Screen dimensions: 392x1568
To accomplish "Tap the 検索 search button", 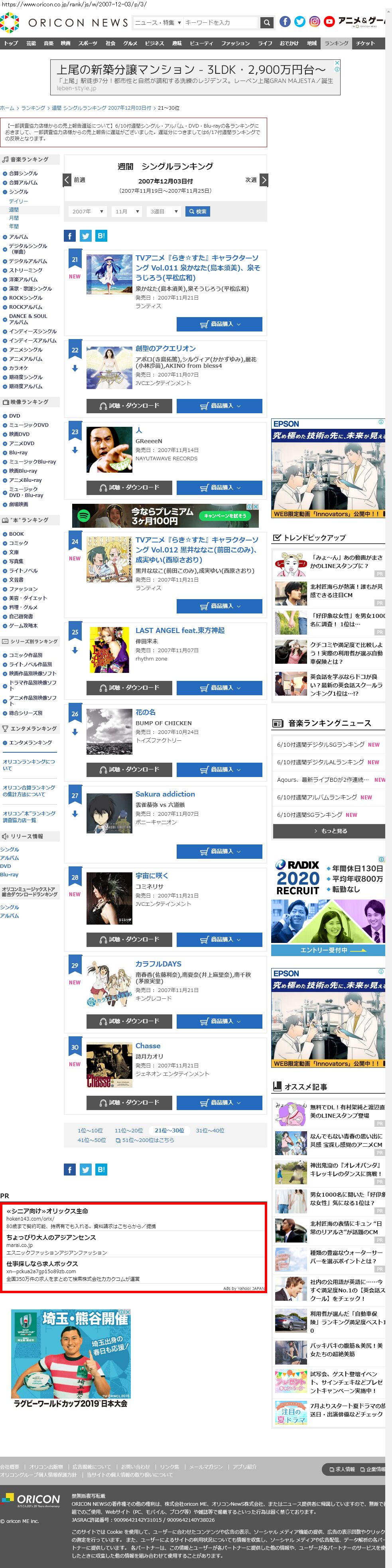I will pos(197,211).
